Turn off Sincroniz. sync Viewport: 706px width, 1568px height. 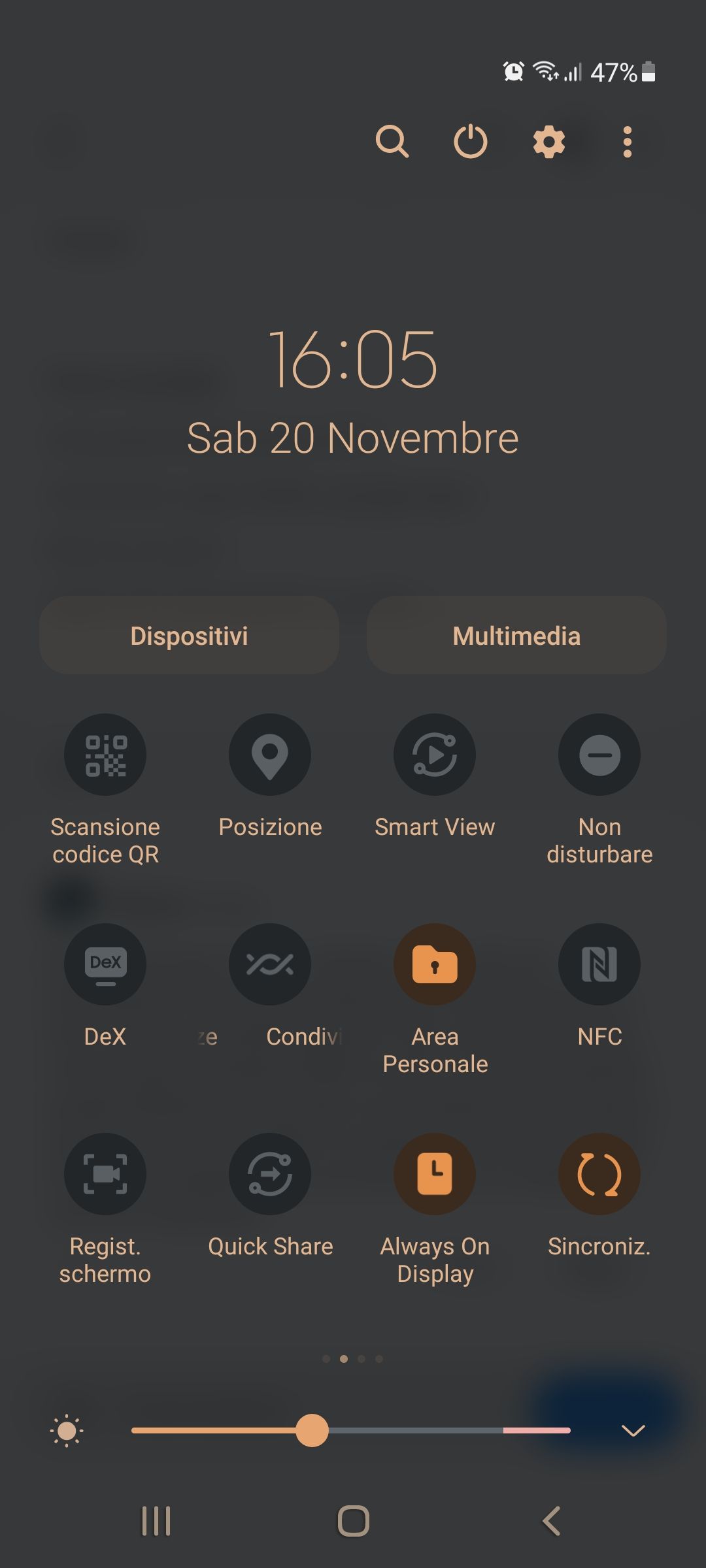coord(599,1173)
